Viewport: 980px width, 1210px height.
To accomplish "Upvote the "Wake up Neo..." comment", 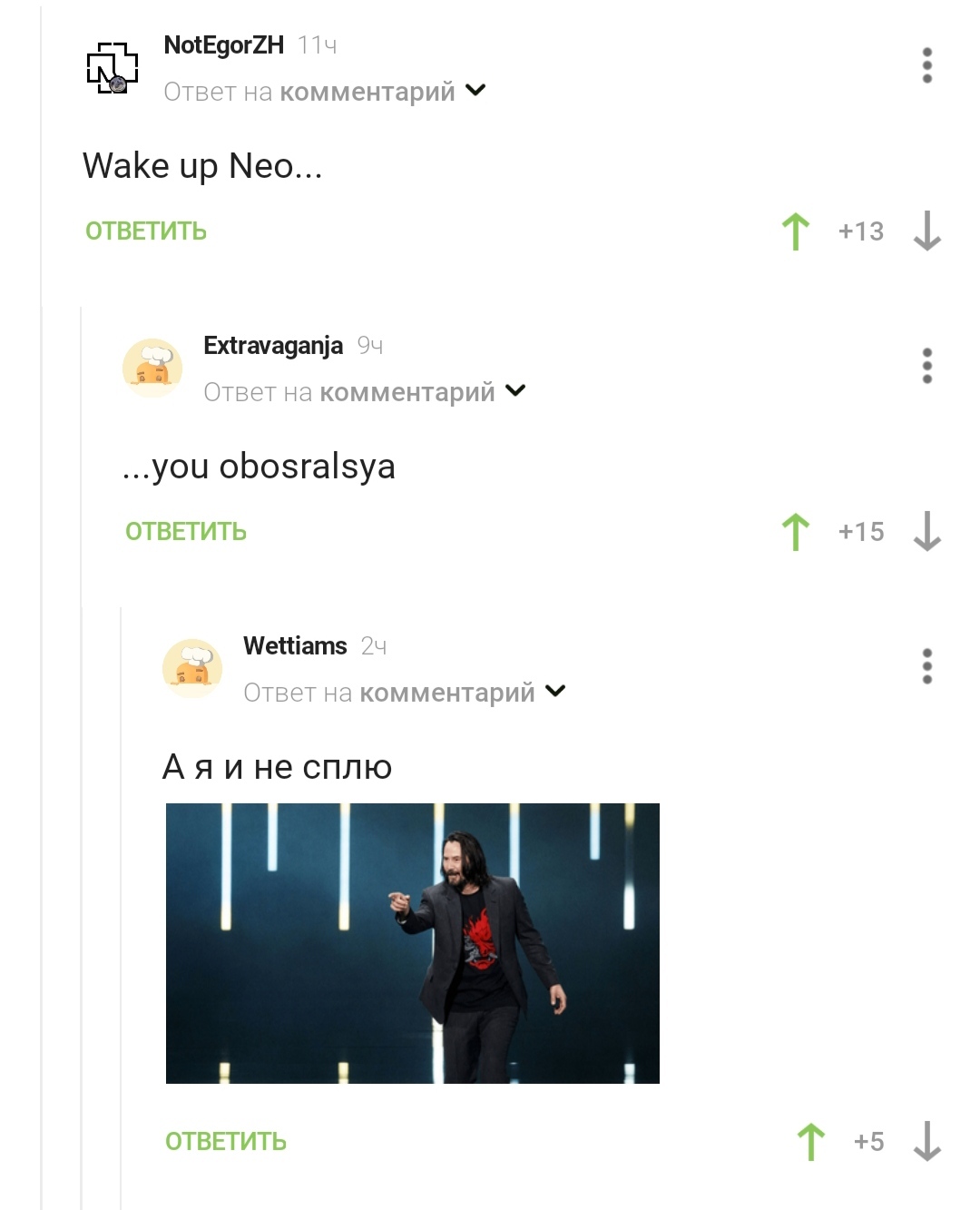I will point(796,231).
